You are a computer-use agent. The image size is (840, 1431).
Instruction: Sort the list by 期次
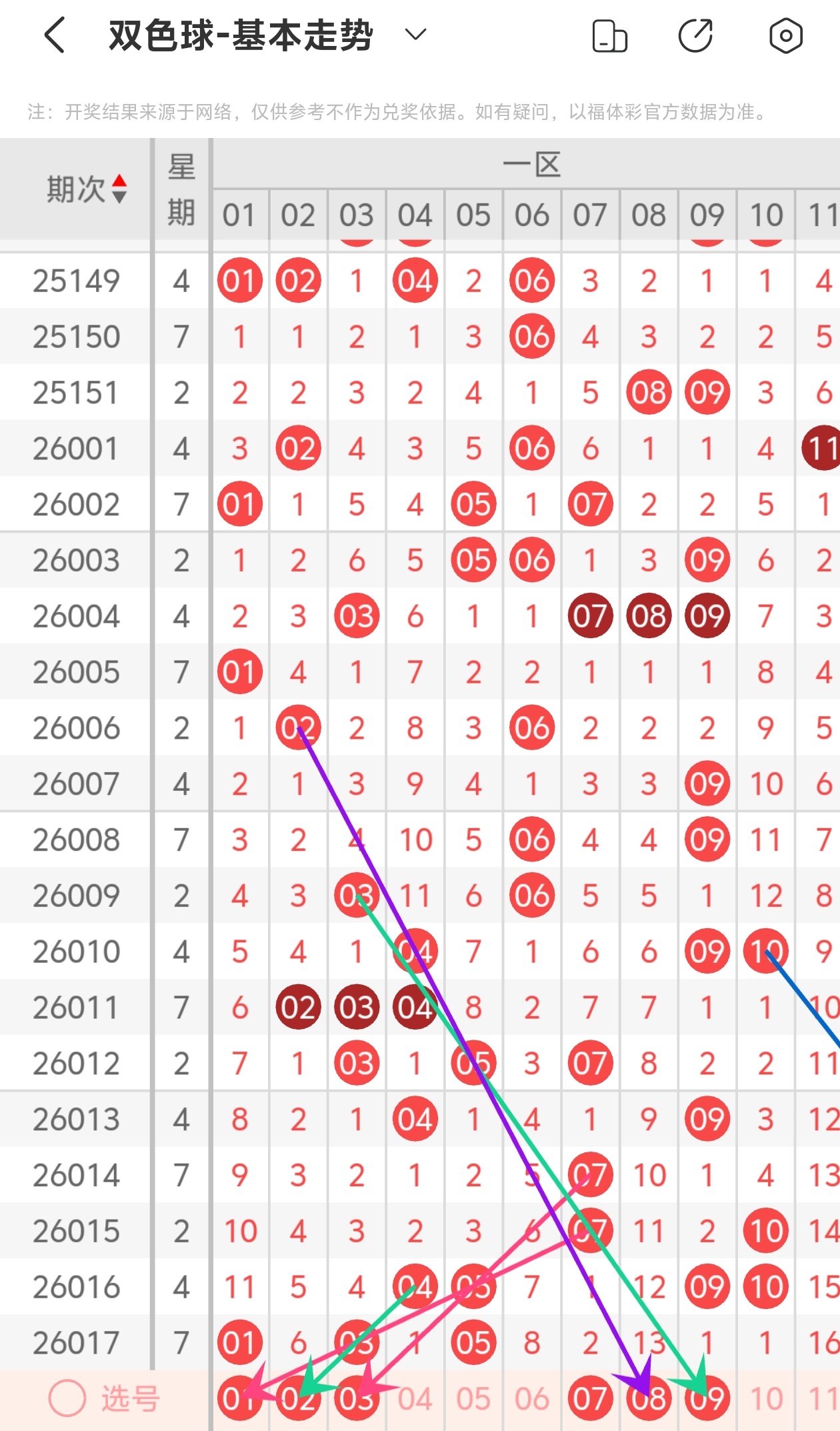coord(87,189)
